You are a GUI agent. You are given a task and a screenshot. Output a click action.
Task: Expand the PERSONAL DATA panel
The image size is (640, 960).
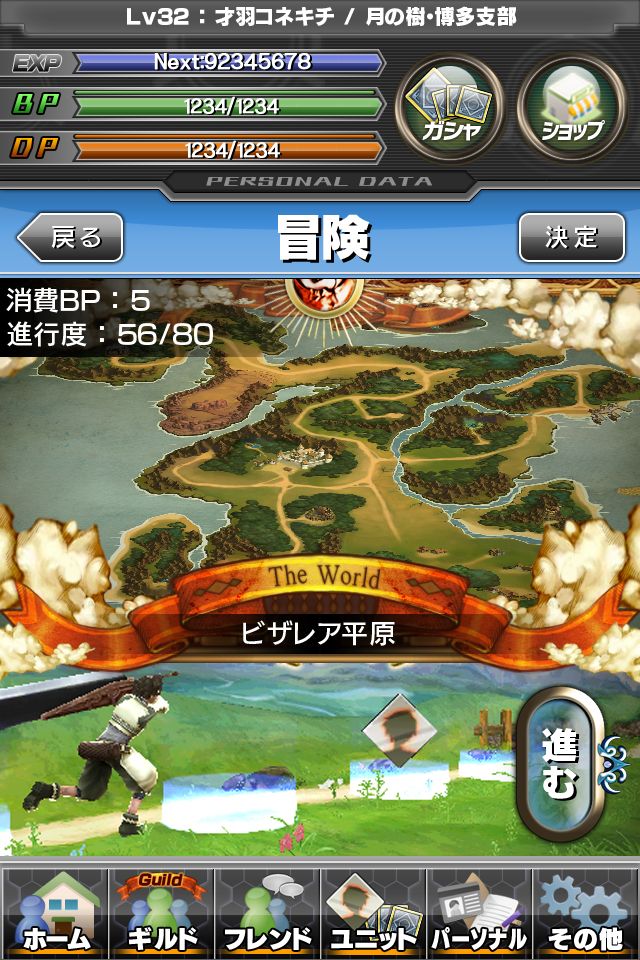(320, 182)
